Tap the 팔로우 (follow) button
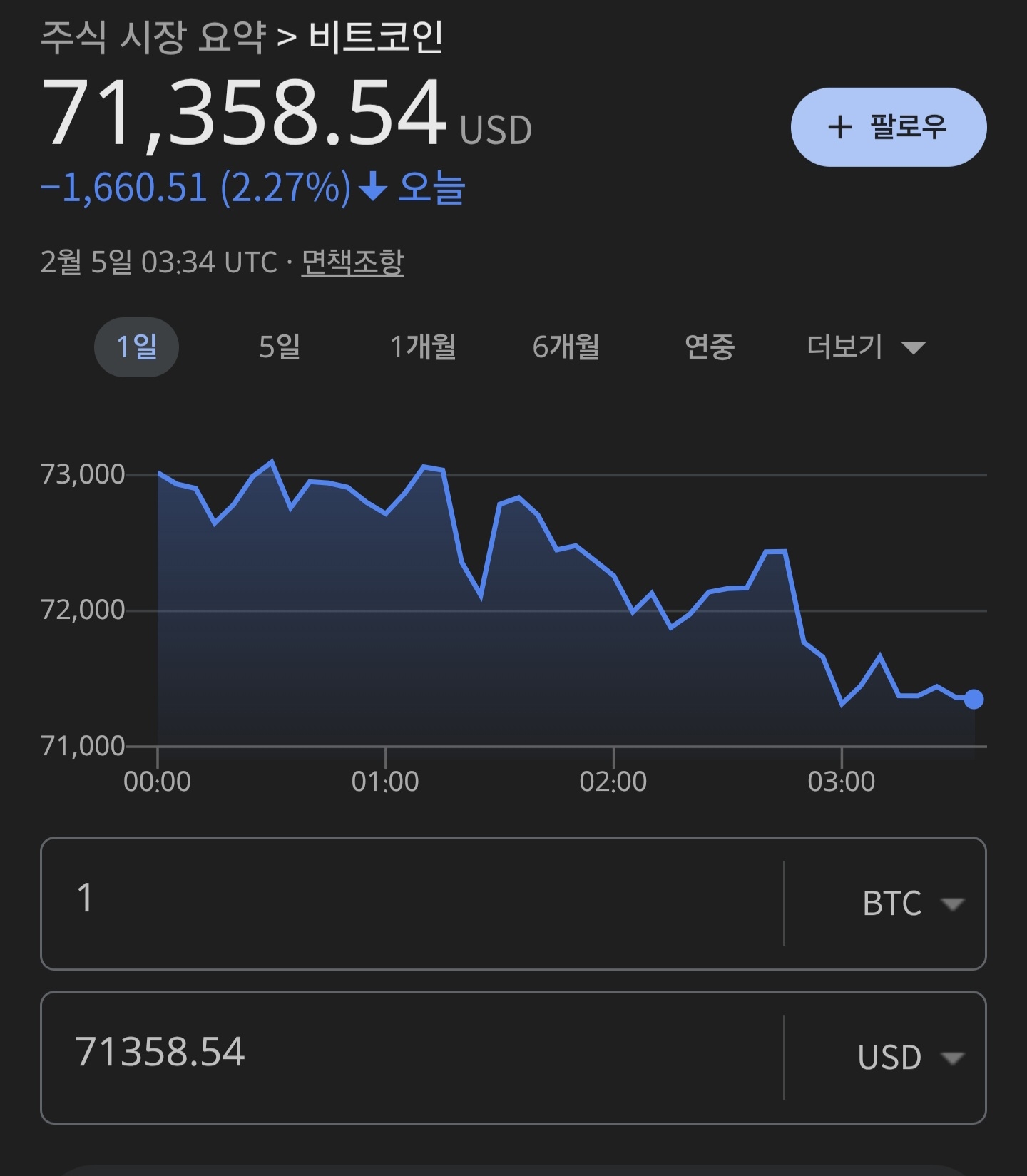The height and width of the screenshot is (1176, 1027). (x=888, y=127)
